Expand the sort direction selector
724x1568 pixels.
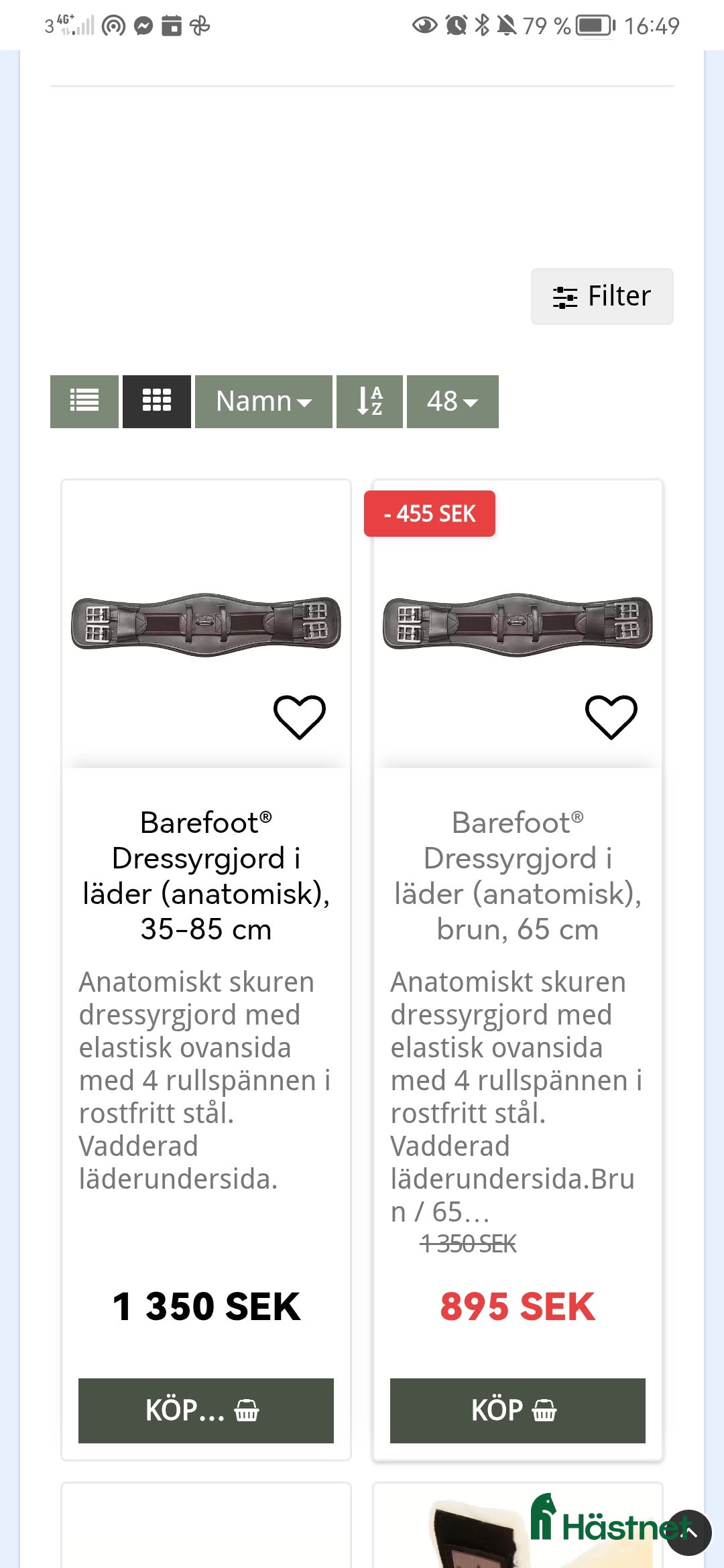pos(369,401)
